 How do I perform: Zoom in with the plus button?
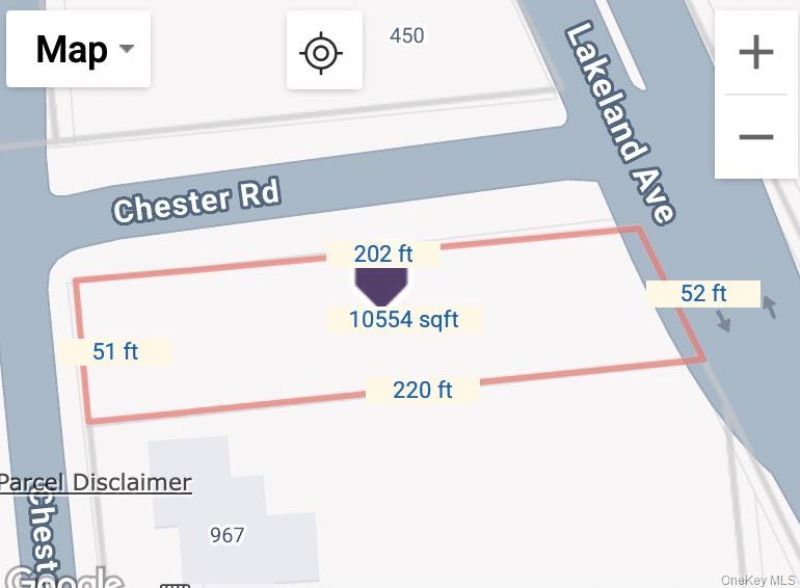click(x=756, y=53)
